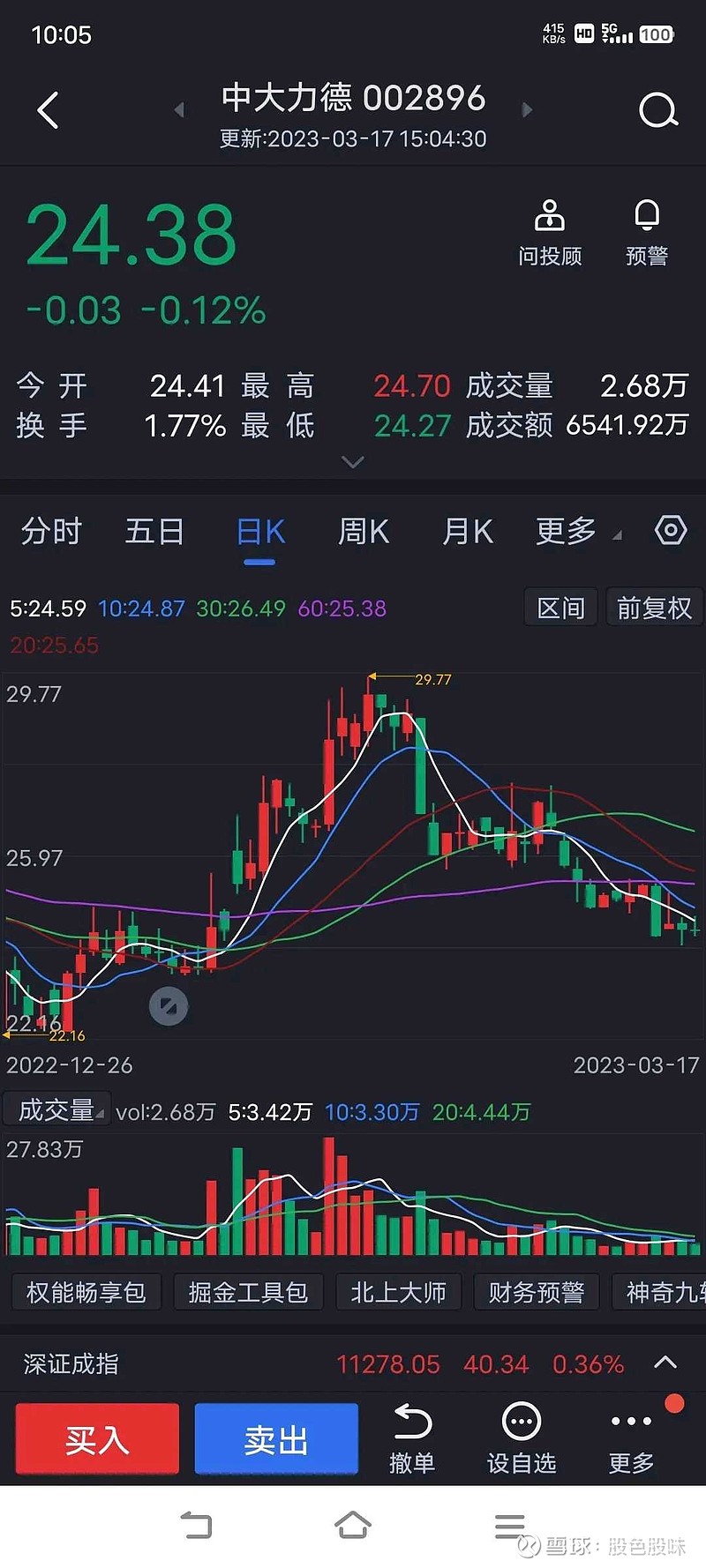This screenshot has width=706, height=1568.
Task: Open 撤单 to cancel an order
Action: pyautogui.click(x=412, y=1439)
